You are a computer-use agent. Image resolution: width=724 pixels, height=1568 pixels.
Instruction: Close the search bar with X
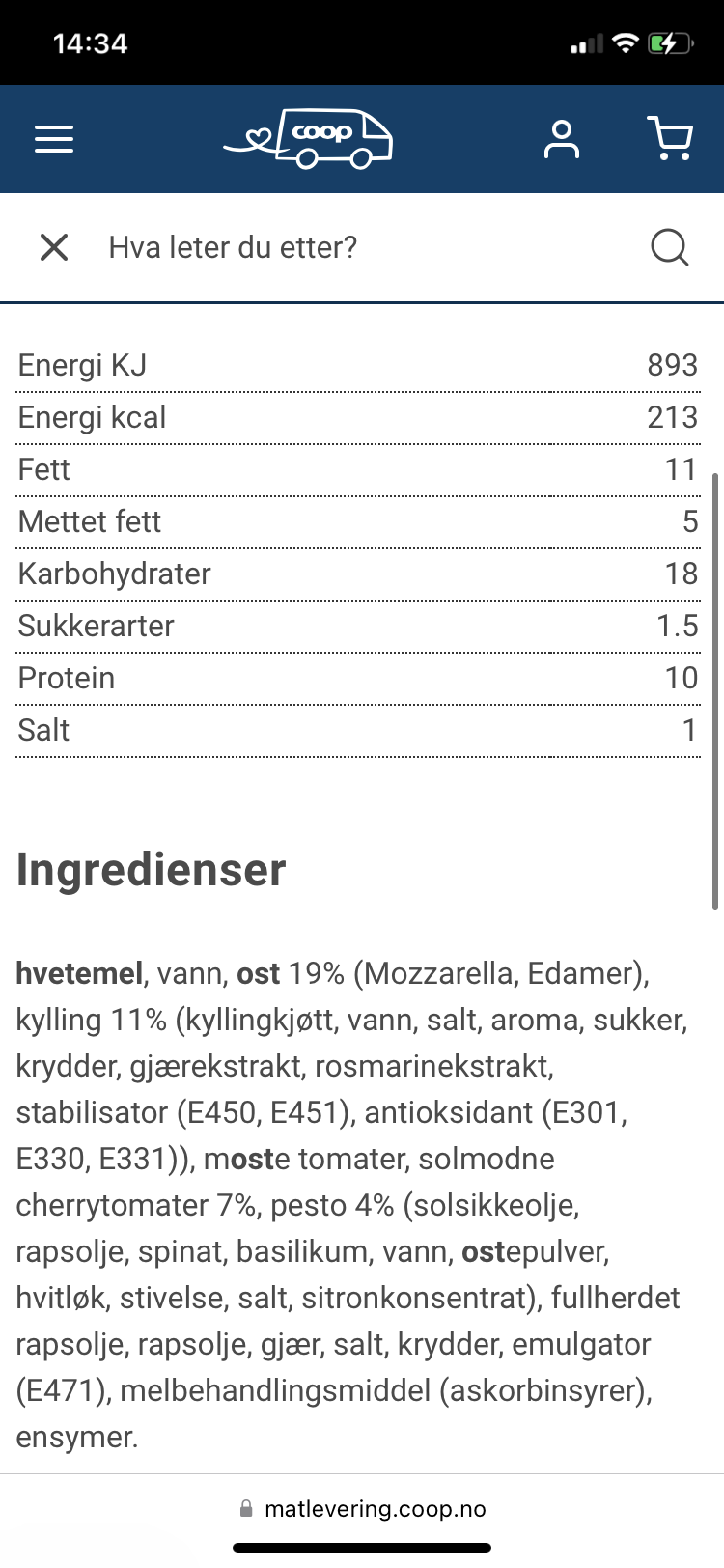[x=54, y=247]
